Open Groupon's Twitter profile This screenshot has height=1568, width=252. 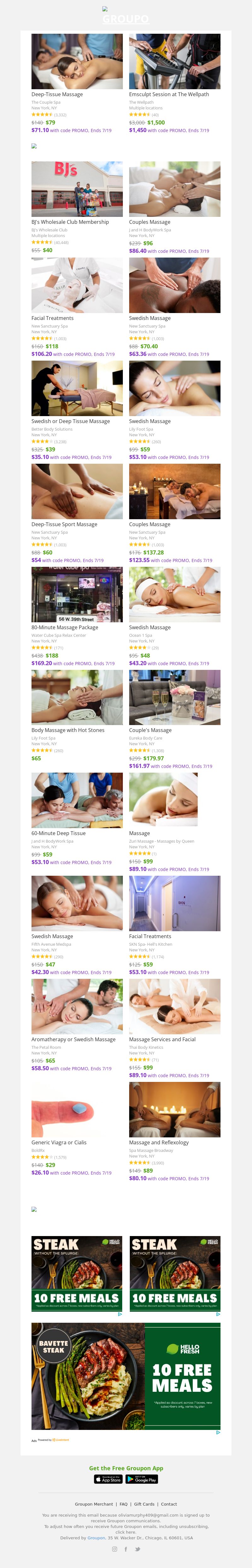(138, 1549)
